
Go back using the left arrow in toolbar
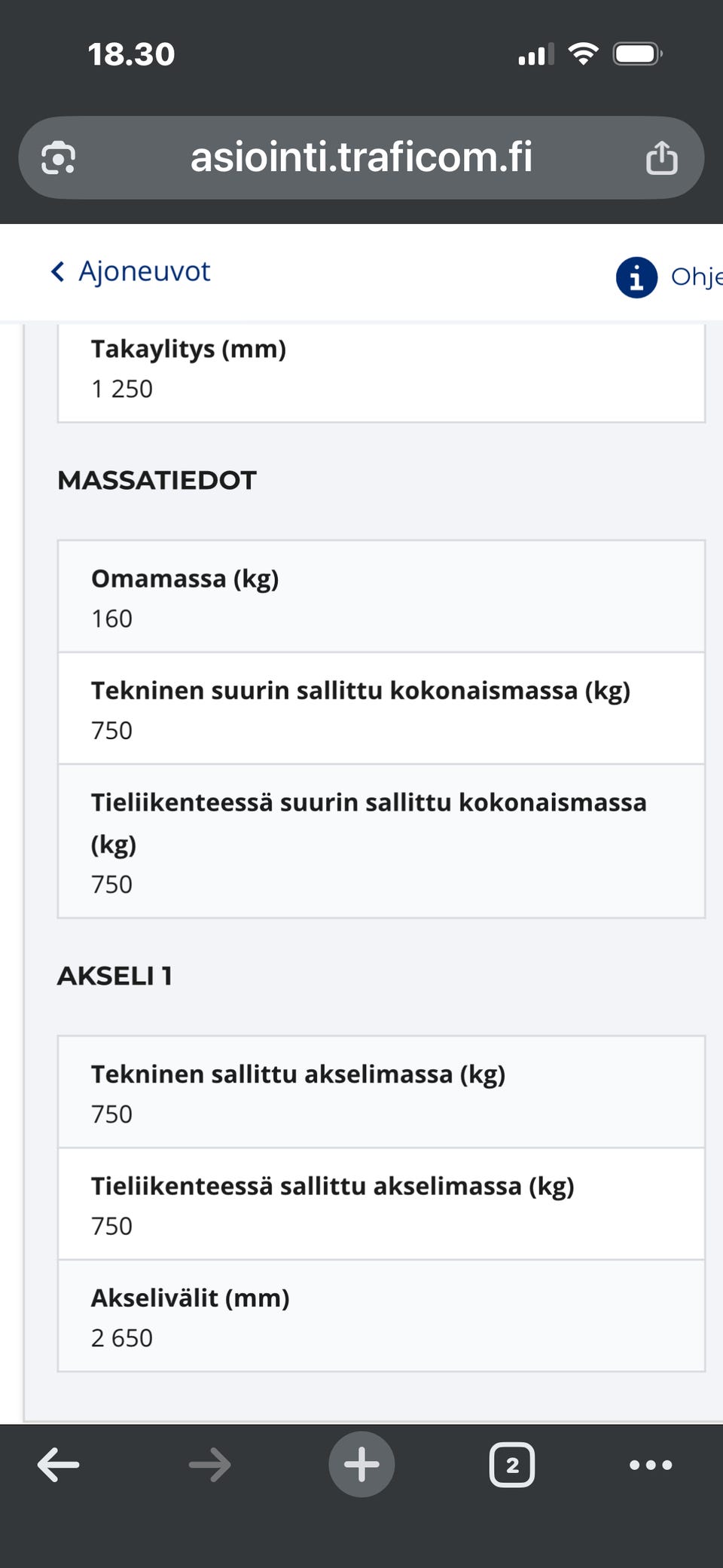tap(58, 1465)
